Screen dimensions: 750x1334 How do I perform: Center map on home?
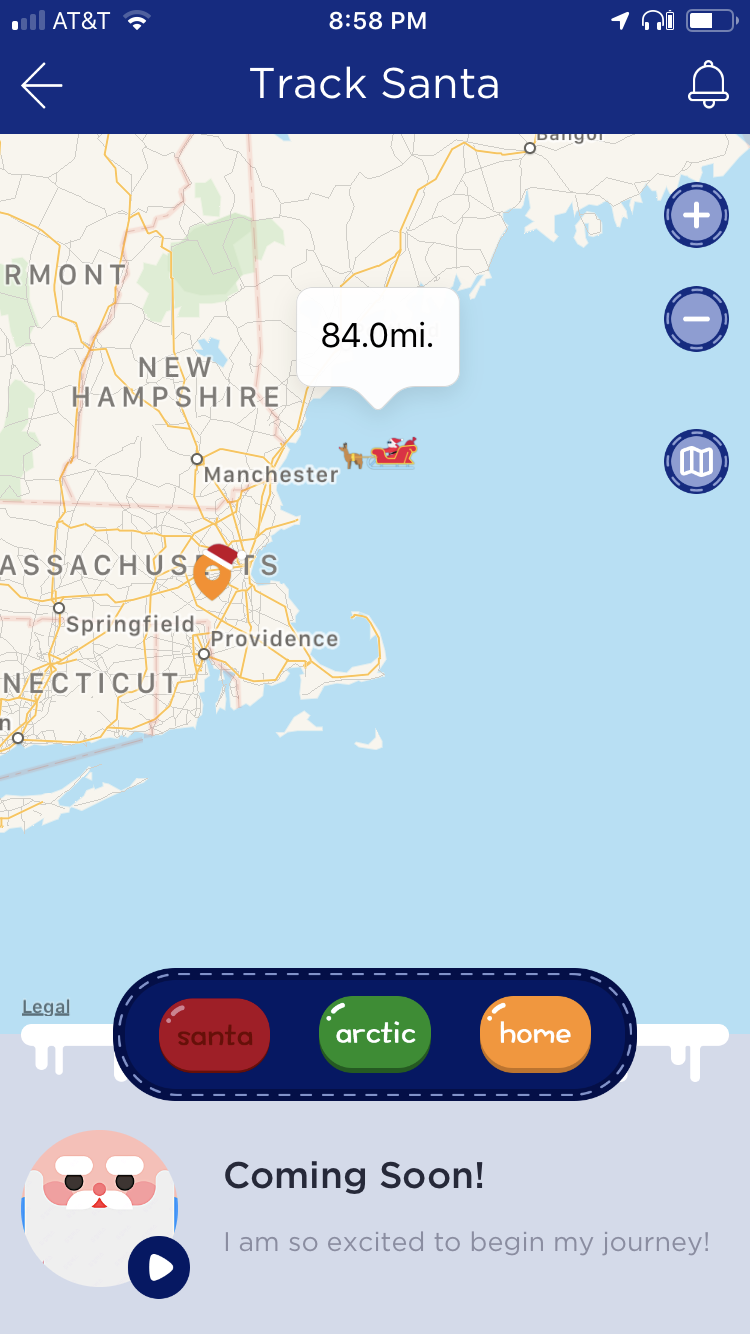[535, 1034]
